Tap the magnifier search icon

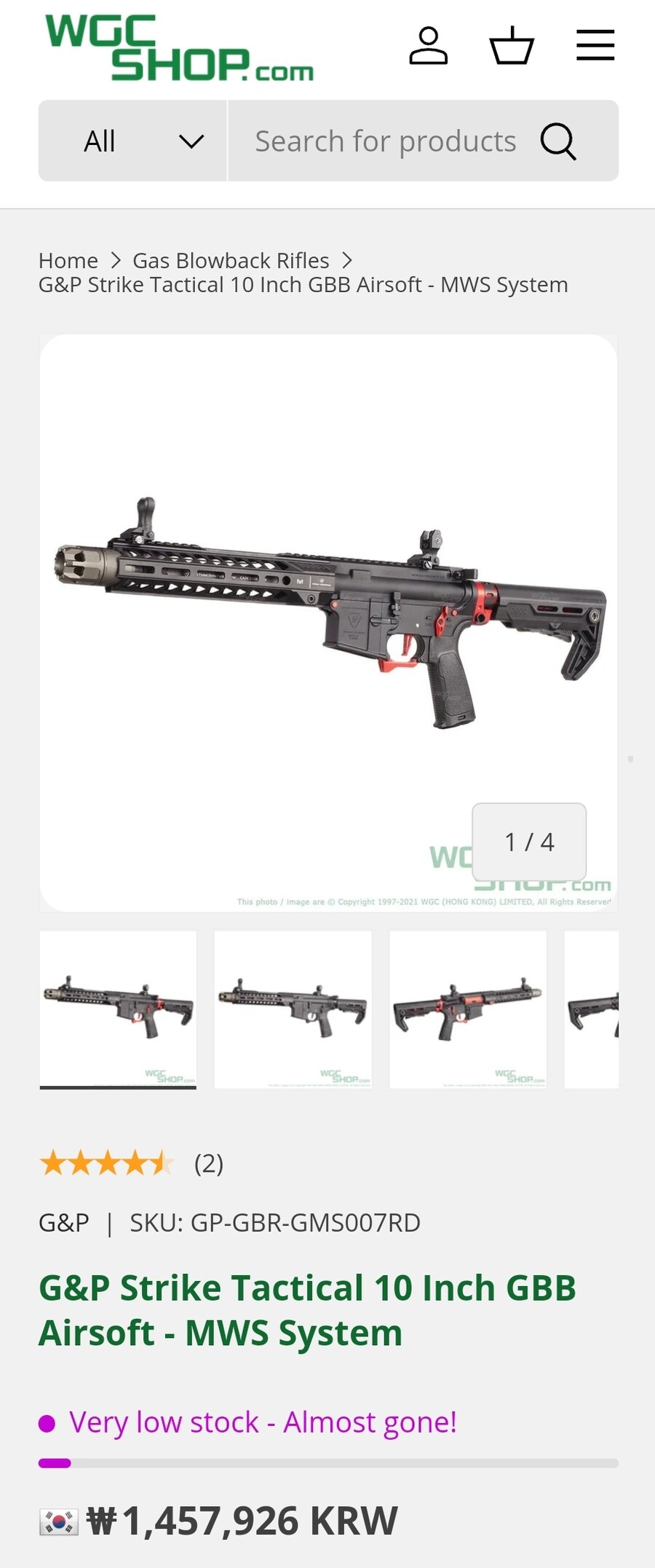[x=558, y=141]
